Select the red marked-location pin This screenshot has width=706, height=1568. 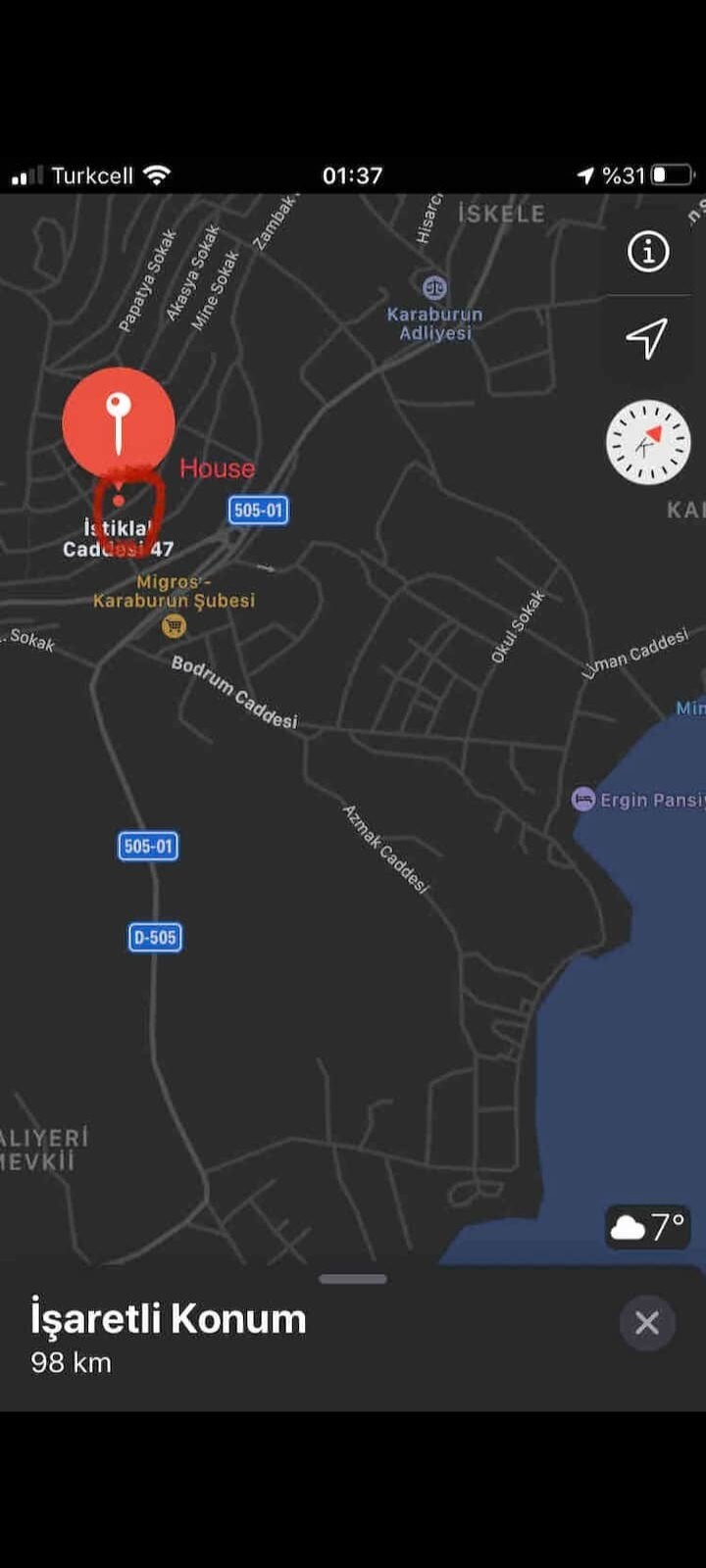(x=119, y=422)
